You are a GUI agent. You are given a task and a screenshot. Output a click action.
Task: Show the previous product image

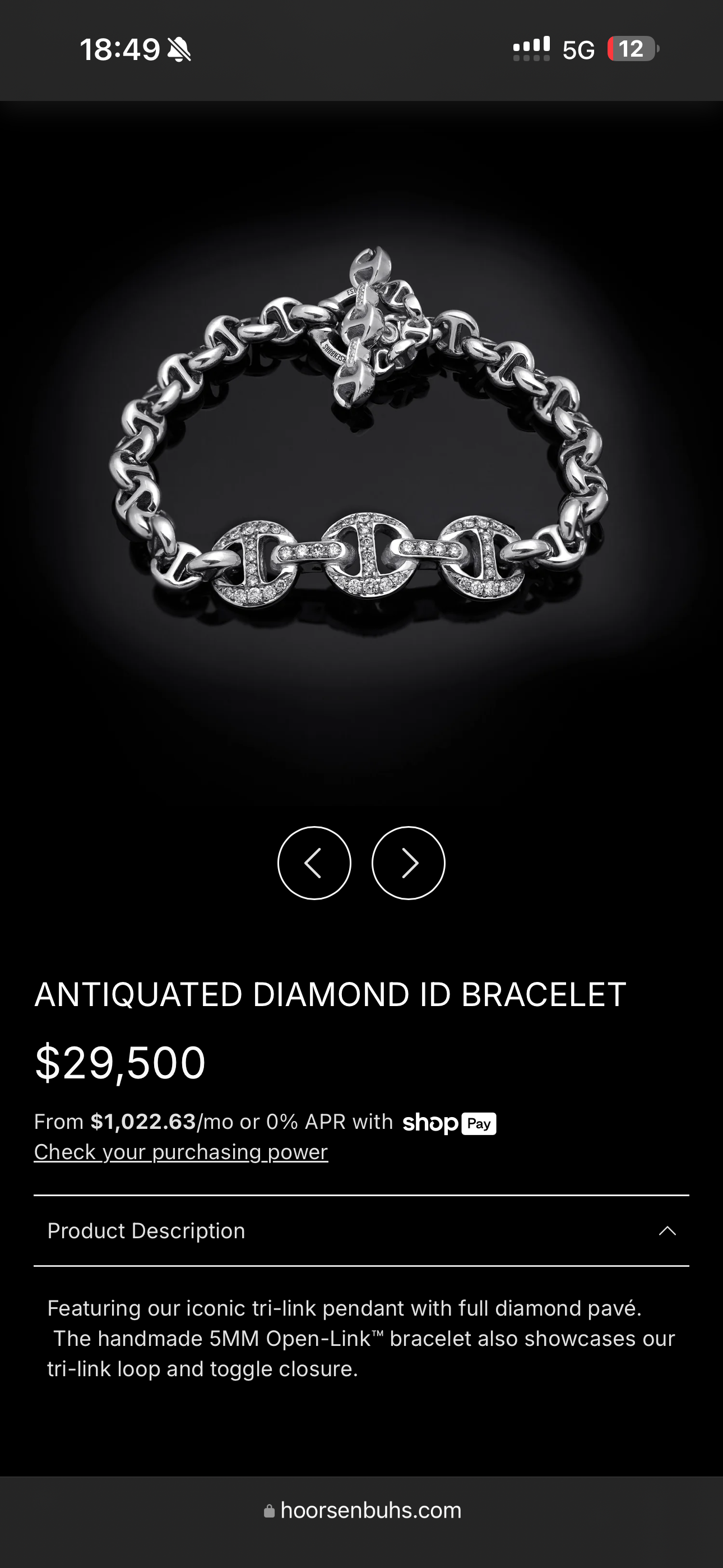coord(314,863)
